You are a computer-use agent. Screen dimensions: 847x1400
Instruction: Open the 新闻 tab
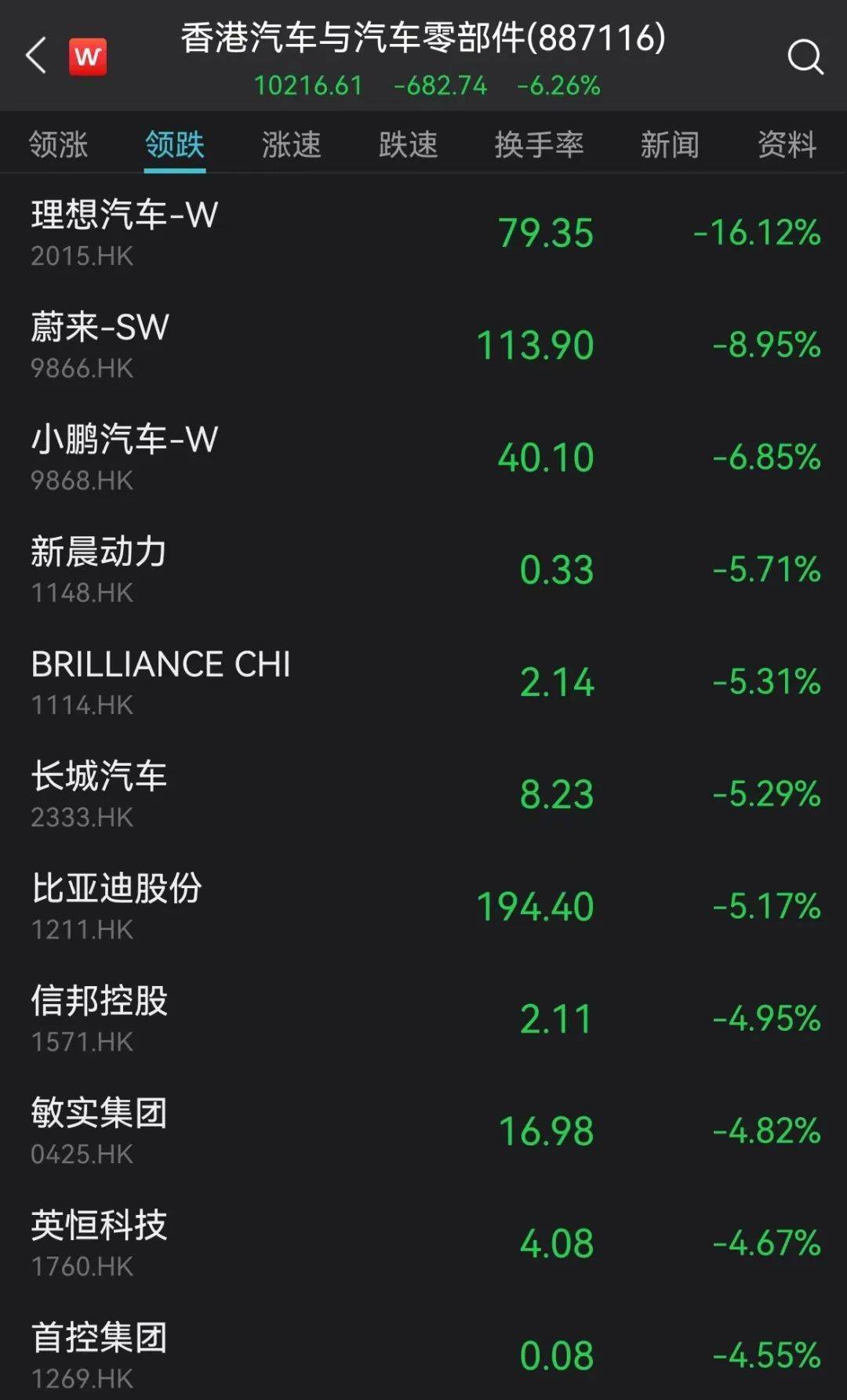pos(670,145)
